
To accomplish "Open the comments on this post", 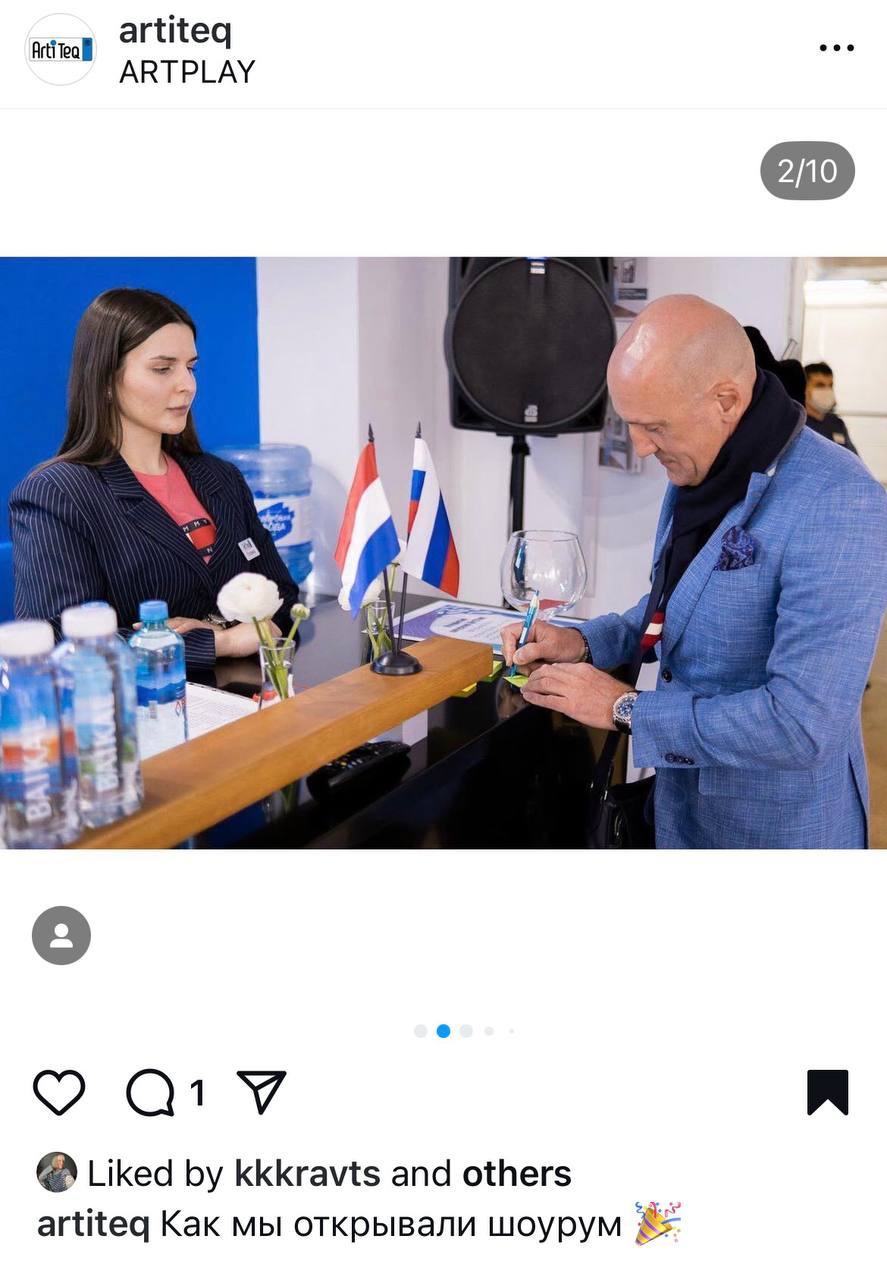I will 151,1092.
